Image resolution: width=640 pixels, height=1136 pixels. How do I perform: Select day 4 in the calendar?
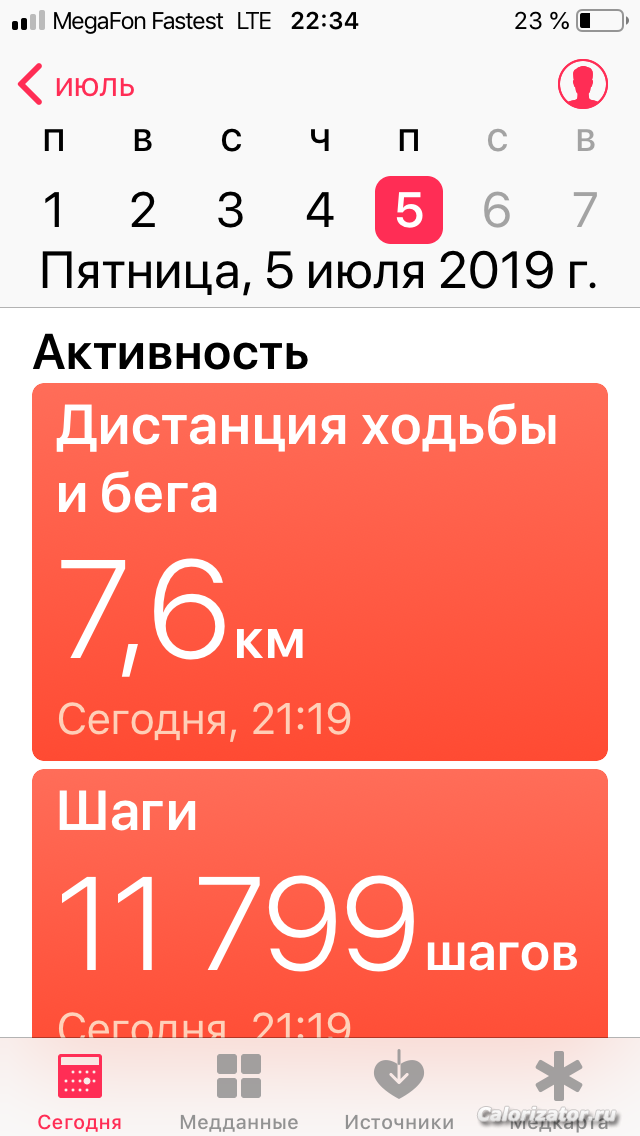click(x=320, y=210)
